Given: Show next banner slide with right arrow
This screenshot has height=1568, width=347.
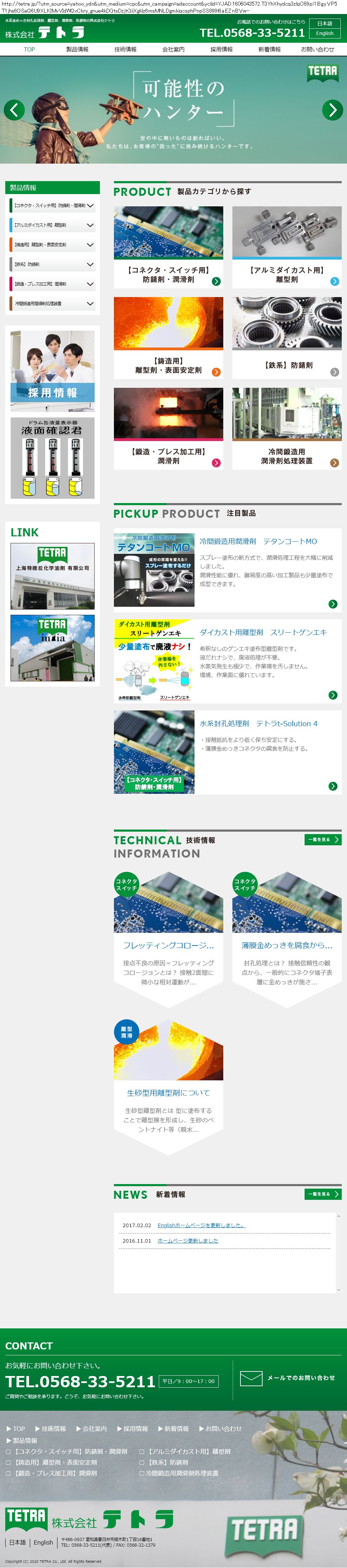Looking at the screenshot, I should [332, 110].
